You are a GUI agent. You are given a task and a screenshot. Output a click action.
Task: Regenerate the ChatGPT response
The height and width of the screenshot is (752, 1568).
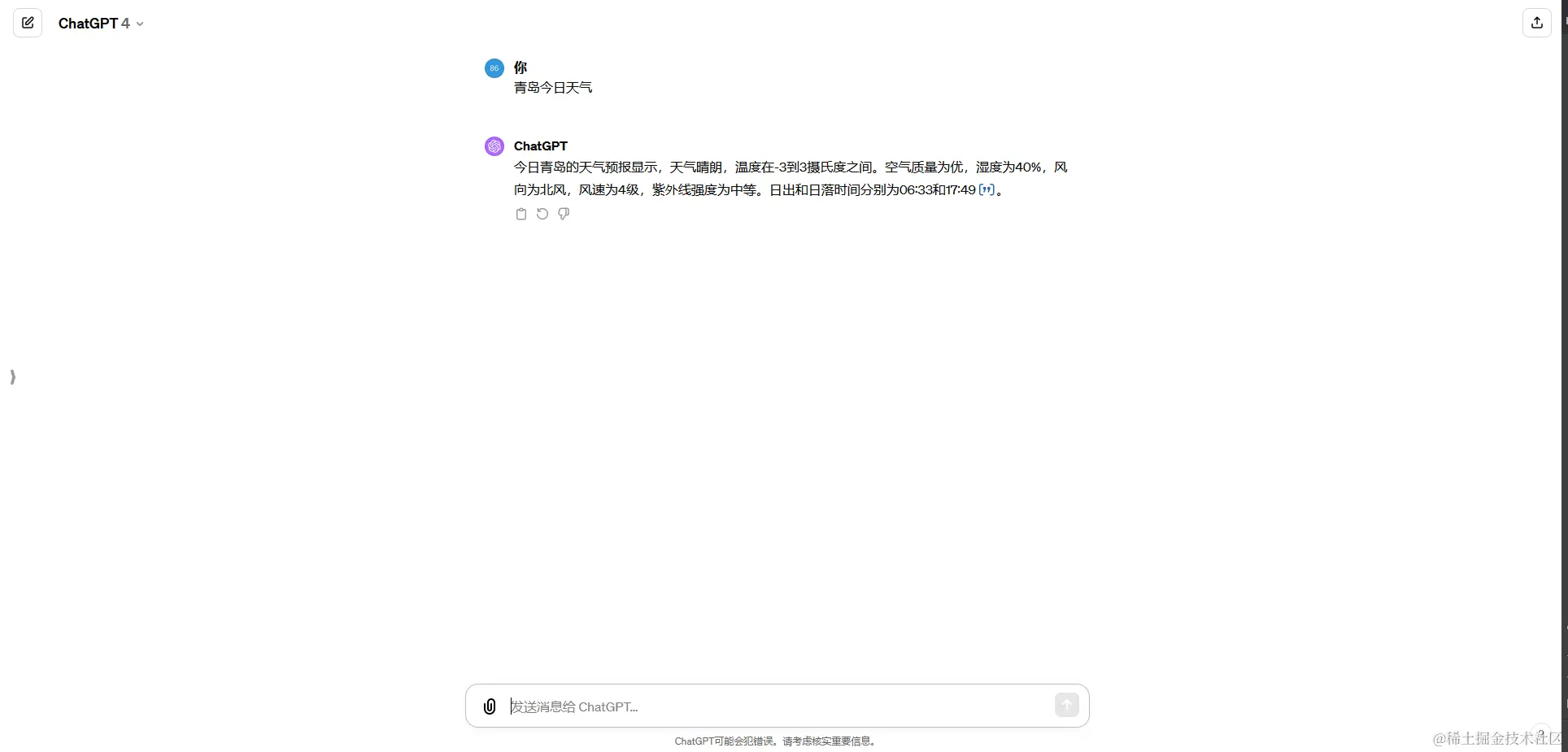(542, 214)
